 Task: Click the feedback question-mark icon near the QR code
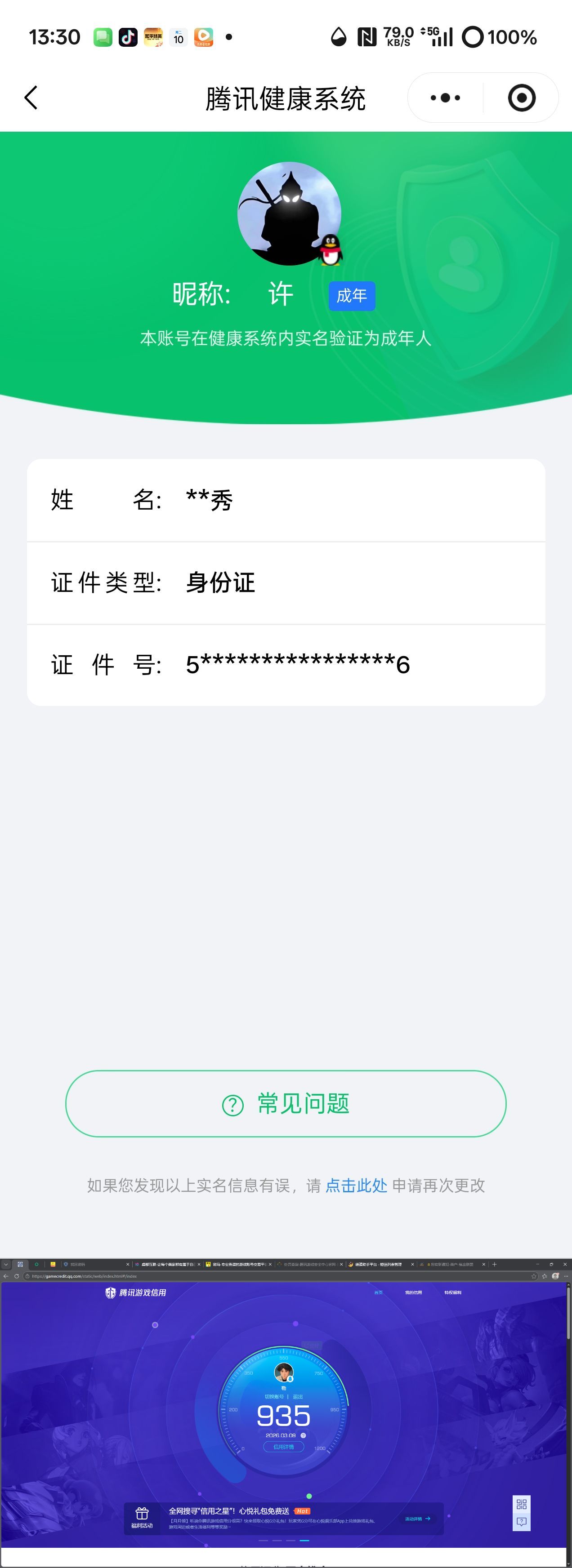521,1522
